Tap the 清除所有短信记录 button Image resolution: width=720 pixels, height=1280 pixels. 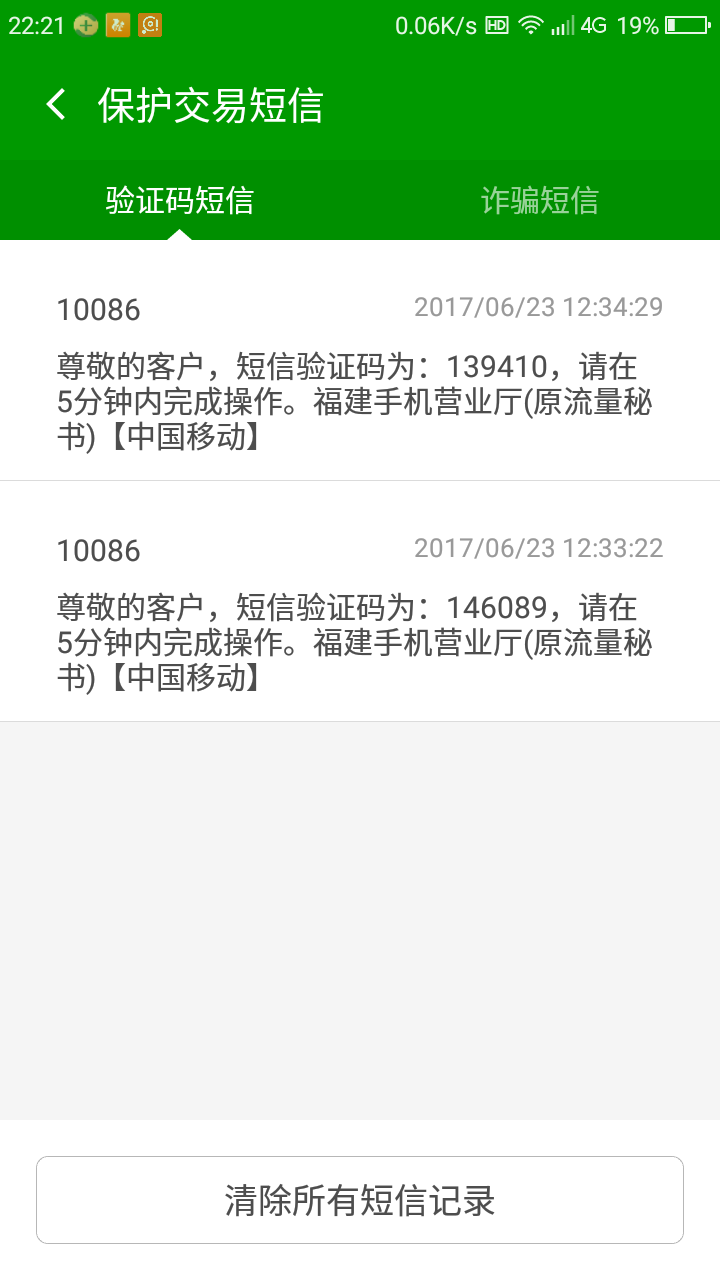tap(359, 1199)
